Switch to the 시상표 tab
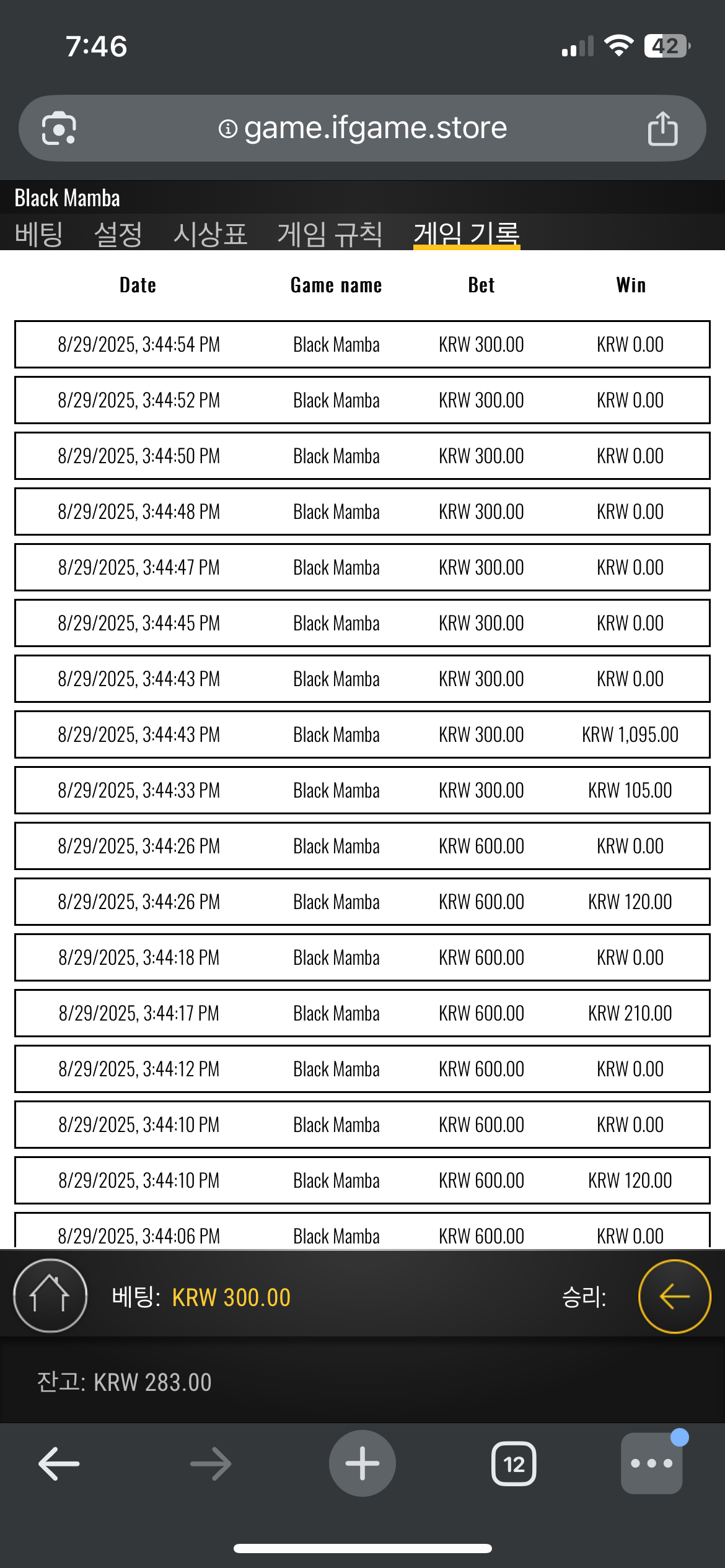 pyautogui.click(x=210, y=234)
